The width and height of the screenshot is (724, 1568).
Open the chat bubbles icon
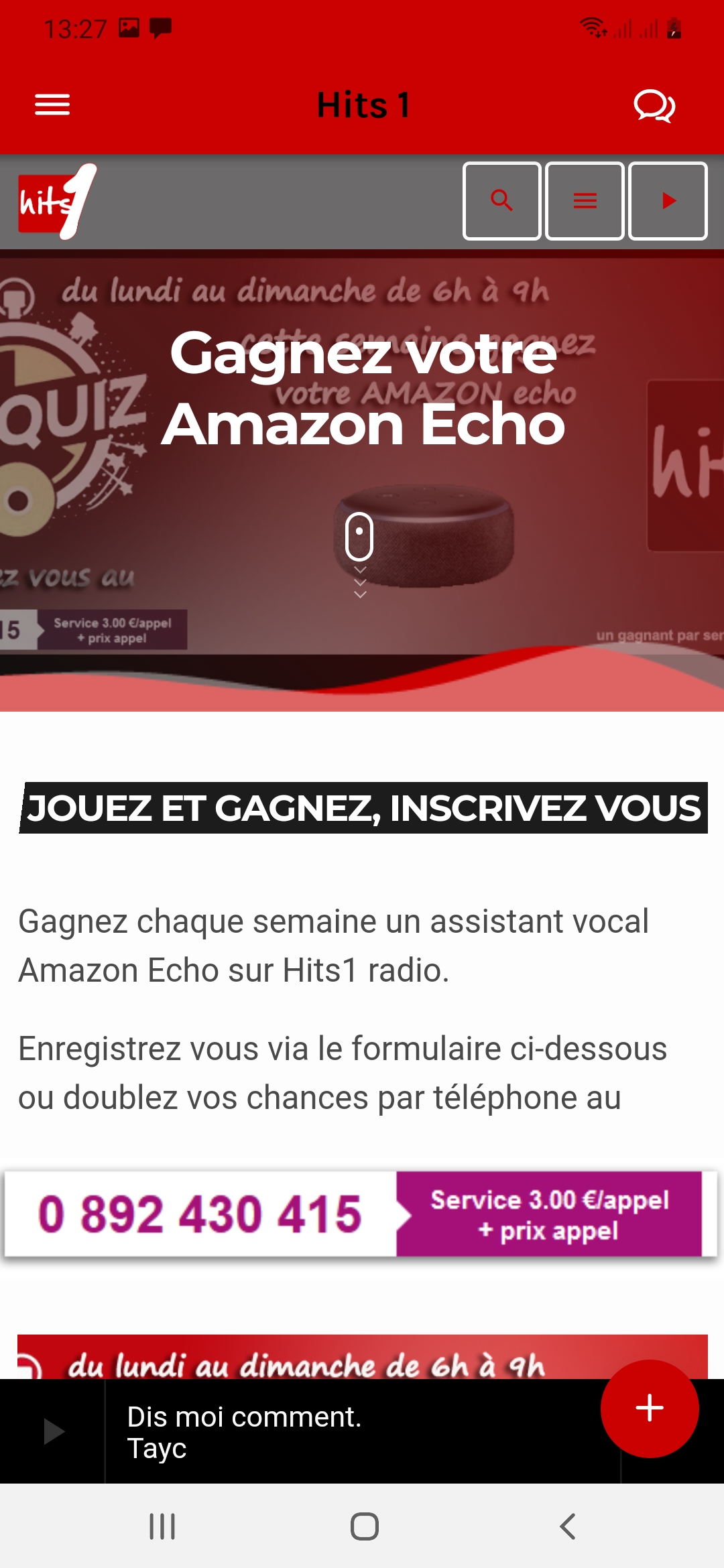tap(654, 105)
